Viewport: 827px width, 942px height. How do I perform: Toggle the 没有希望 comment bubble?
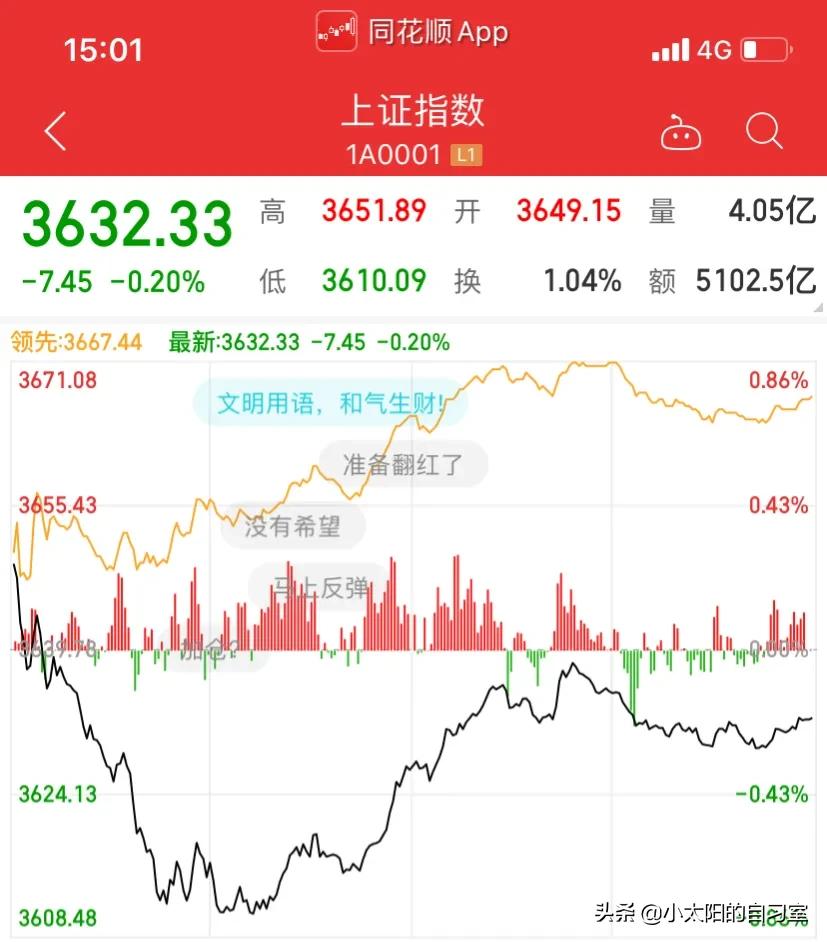[x=293, y=527]
